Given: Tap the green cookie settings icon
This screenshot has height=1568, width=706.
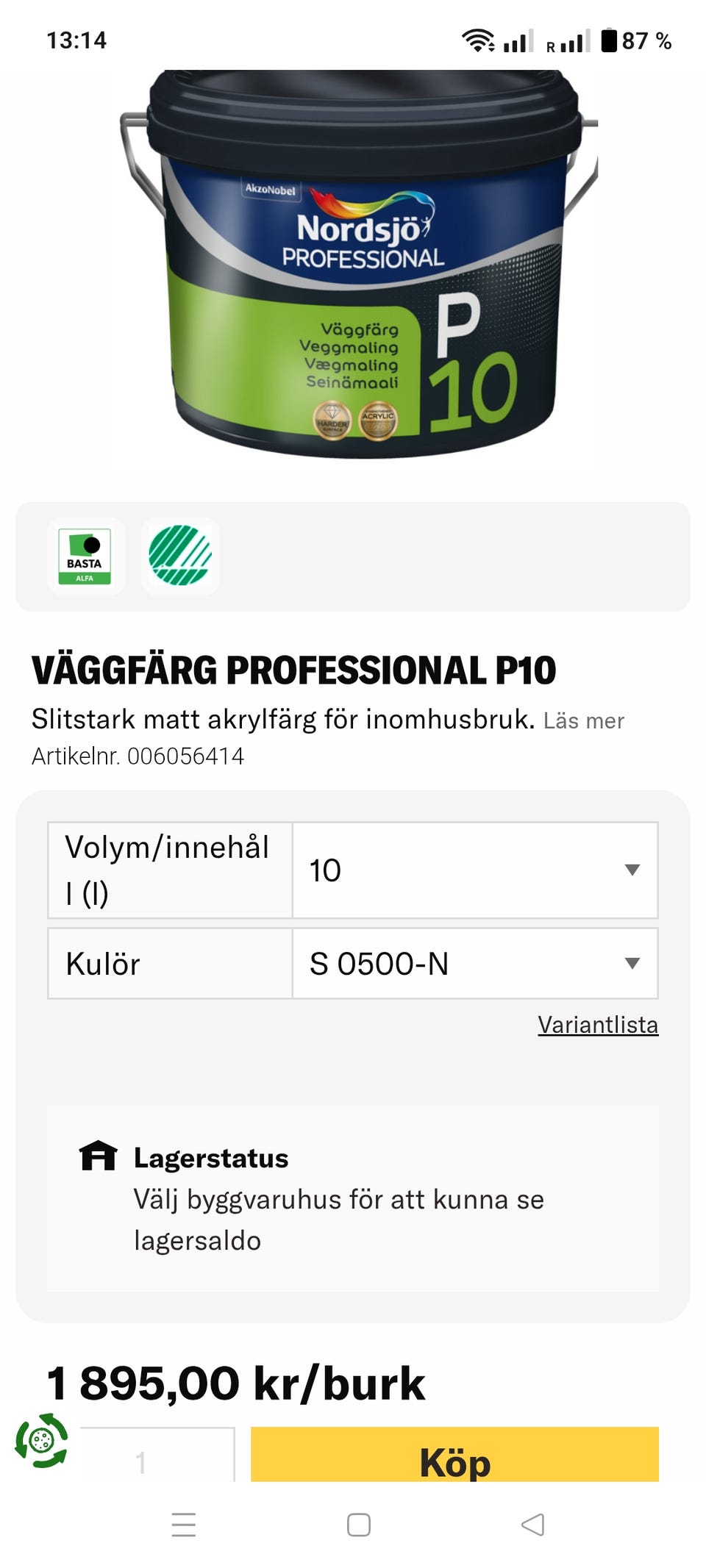Looking at the screenshot, I should (x=41, y=1441).
